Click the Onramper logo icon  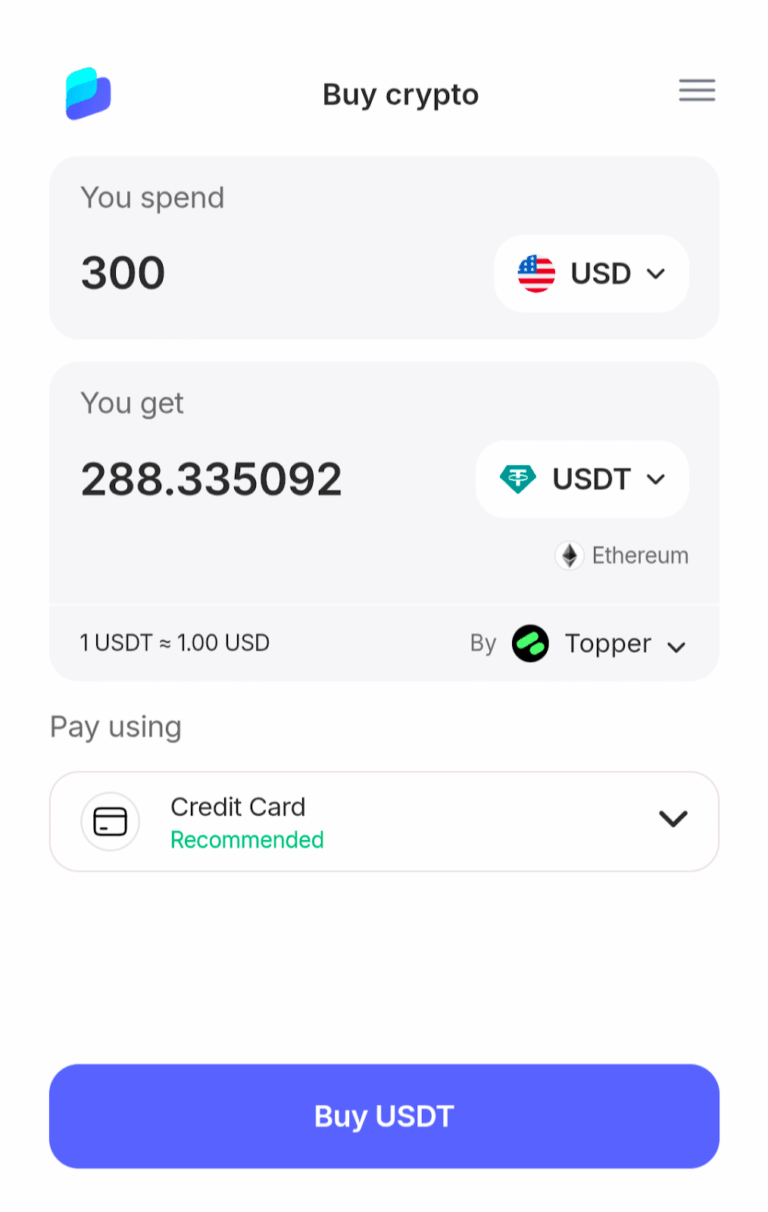[88, 92]
